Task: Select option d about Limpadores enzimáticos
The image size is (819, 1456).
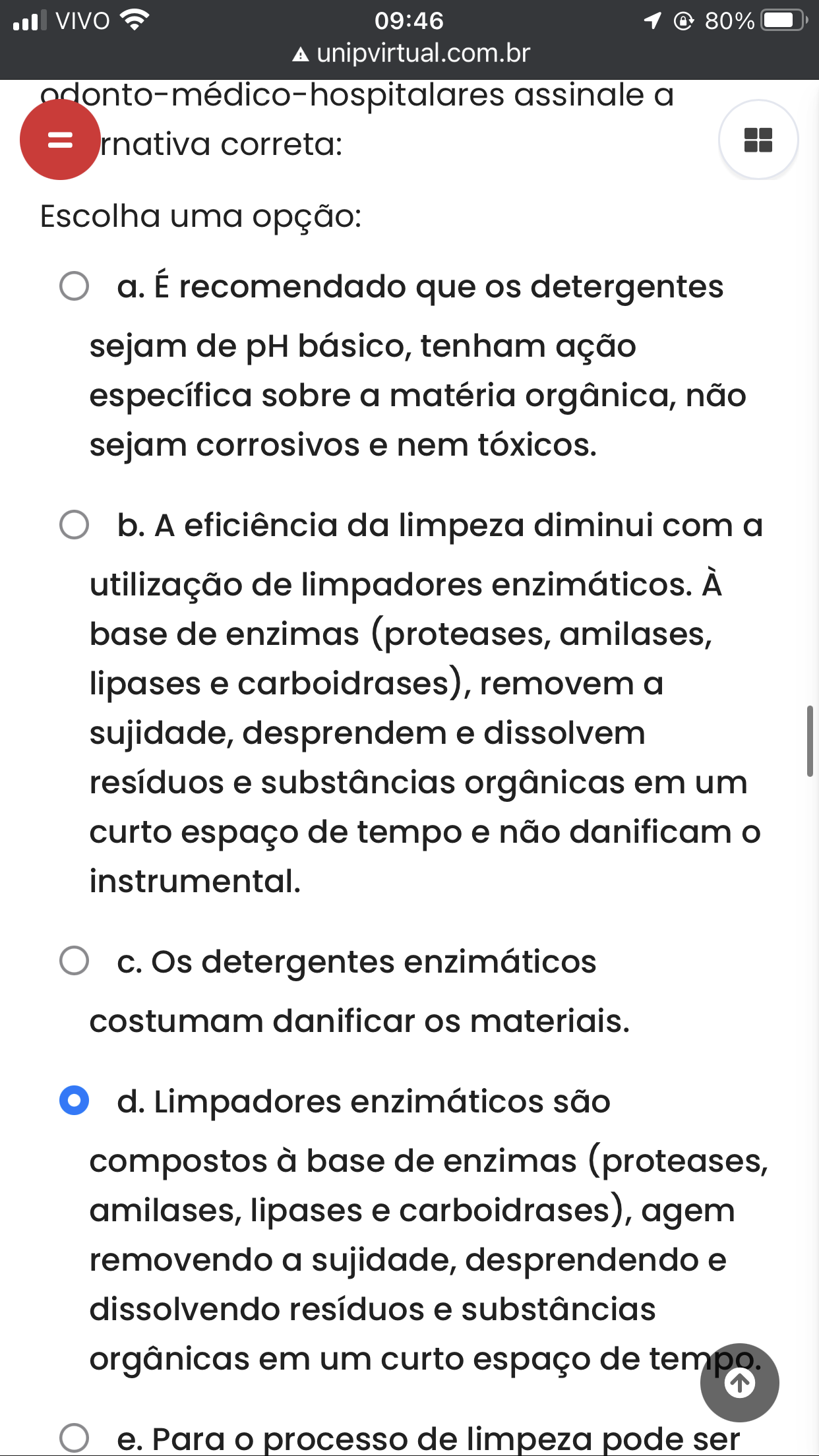Action: [x=74, y=1101]
